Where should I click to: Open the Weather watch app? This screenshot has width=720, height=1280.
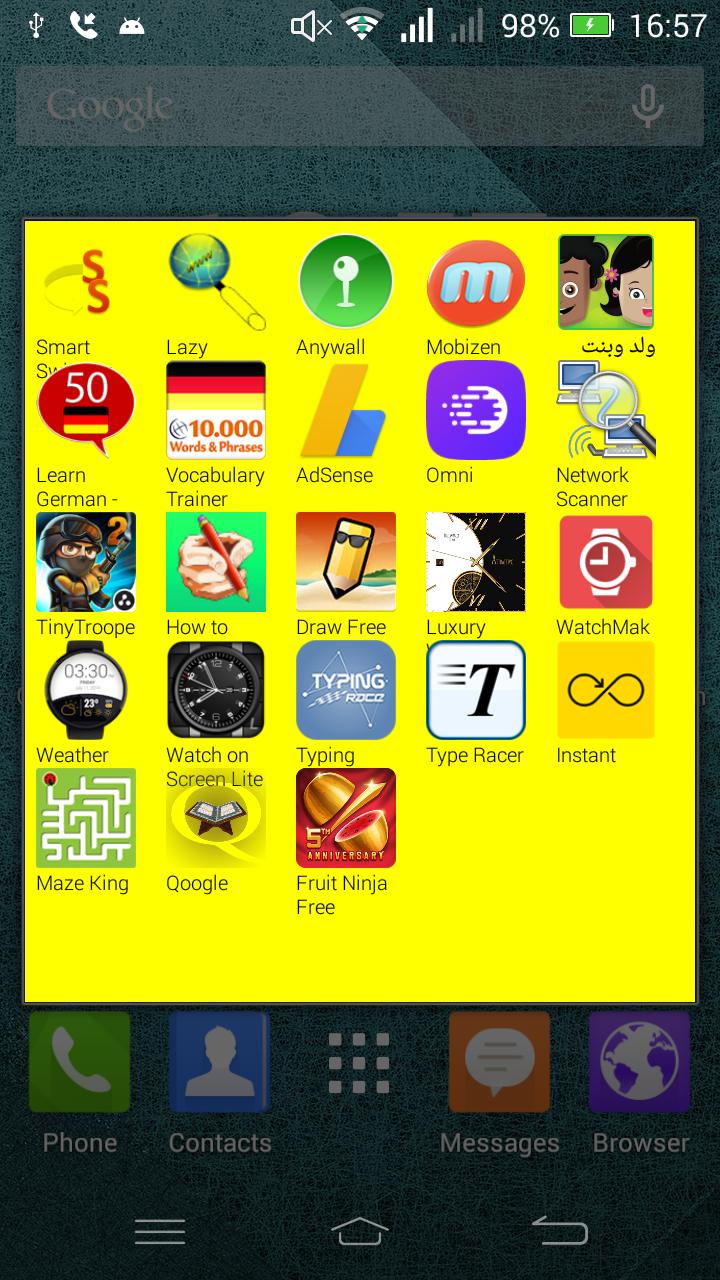point(85,690)
